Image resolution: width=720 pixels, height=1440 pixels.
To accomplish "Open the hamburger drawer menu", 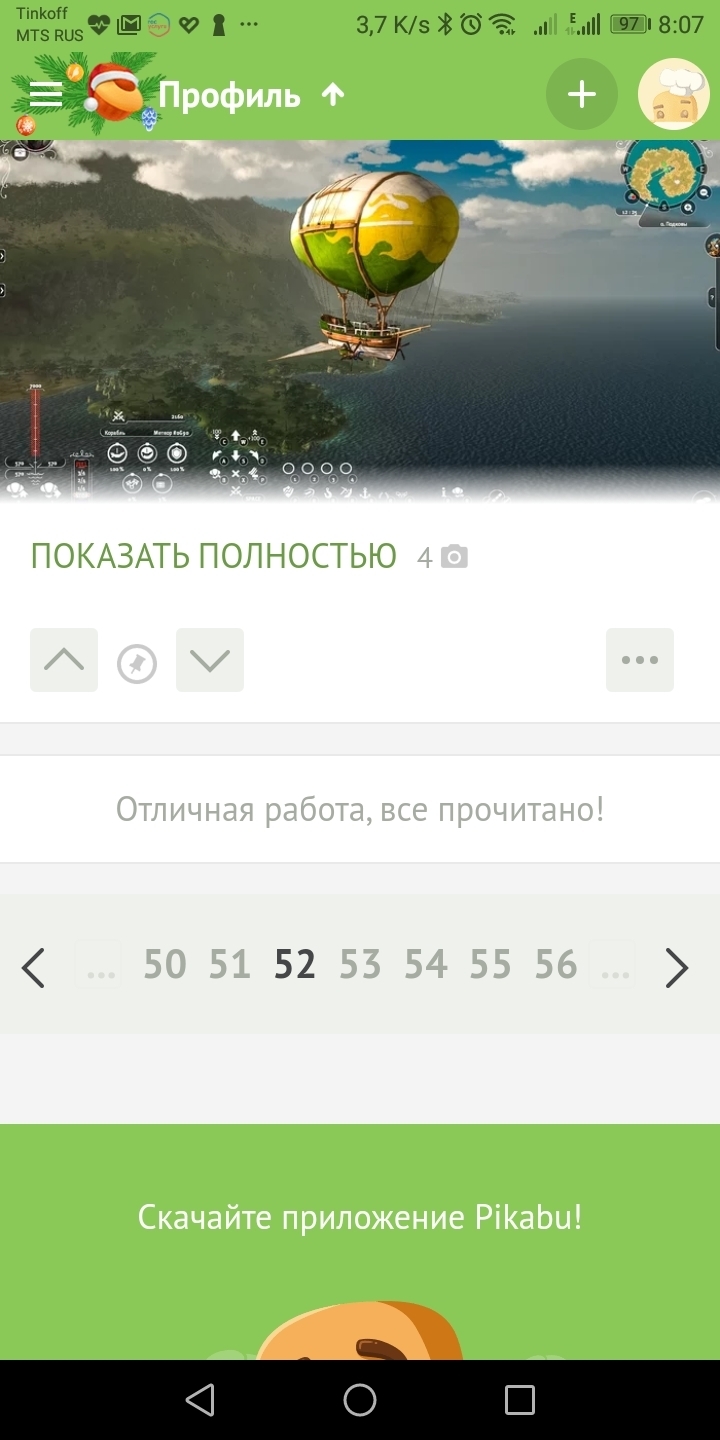I will [46, 95].
